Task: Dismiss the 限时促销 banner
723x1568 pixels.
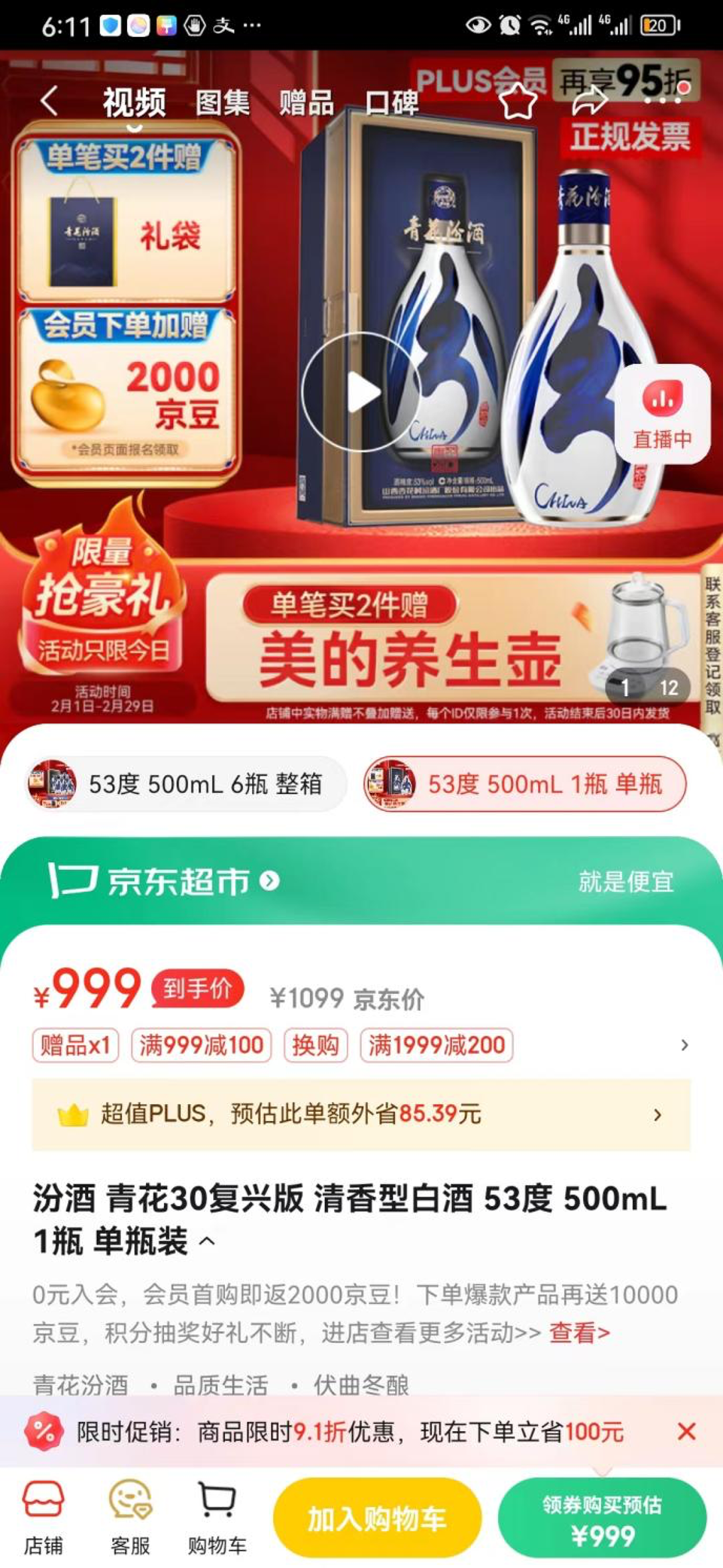Action: coord(686,1432)
